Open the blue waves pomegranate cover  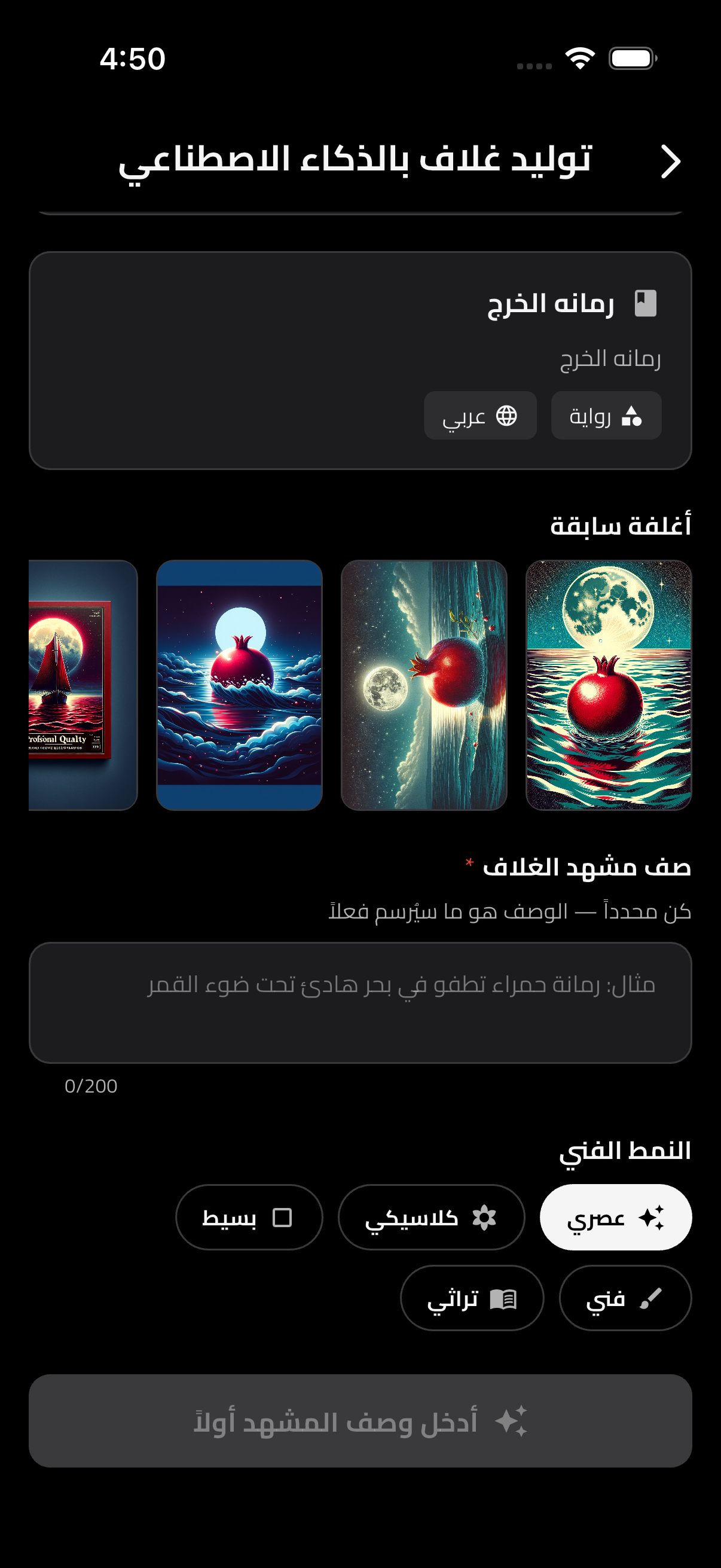239,685
